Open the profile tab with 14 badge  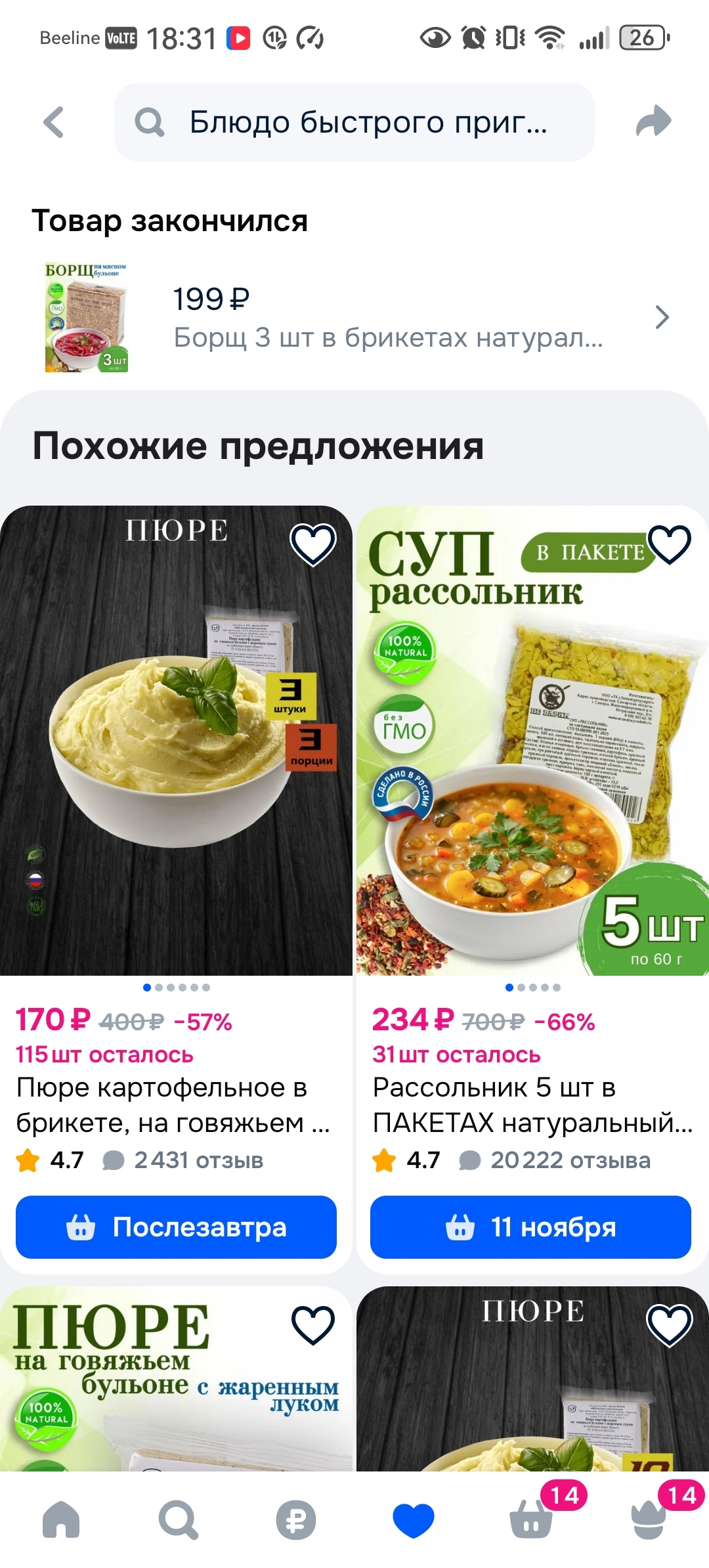click(649, 1519)
